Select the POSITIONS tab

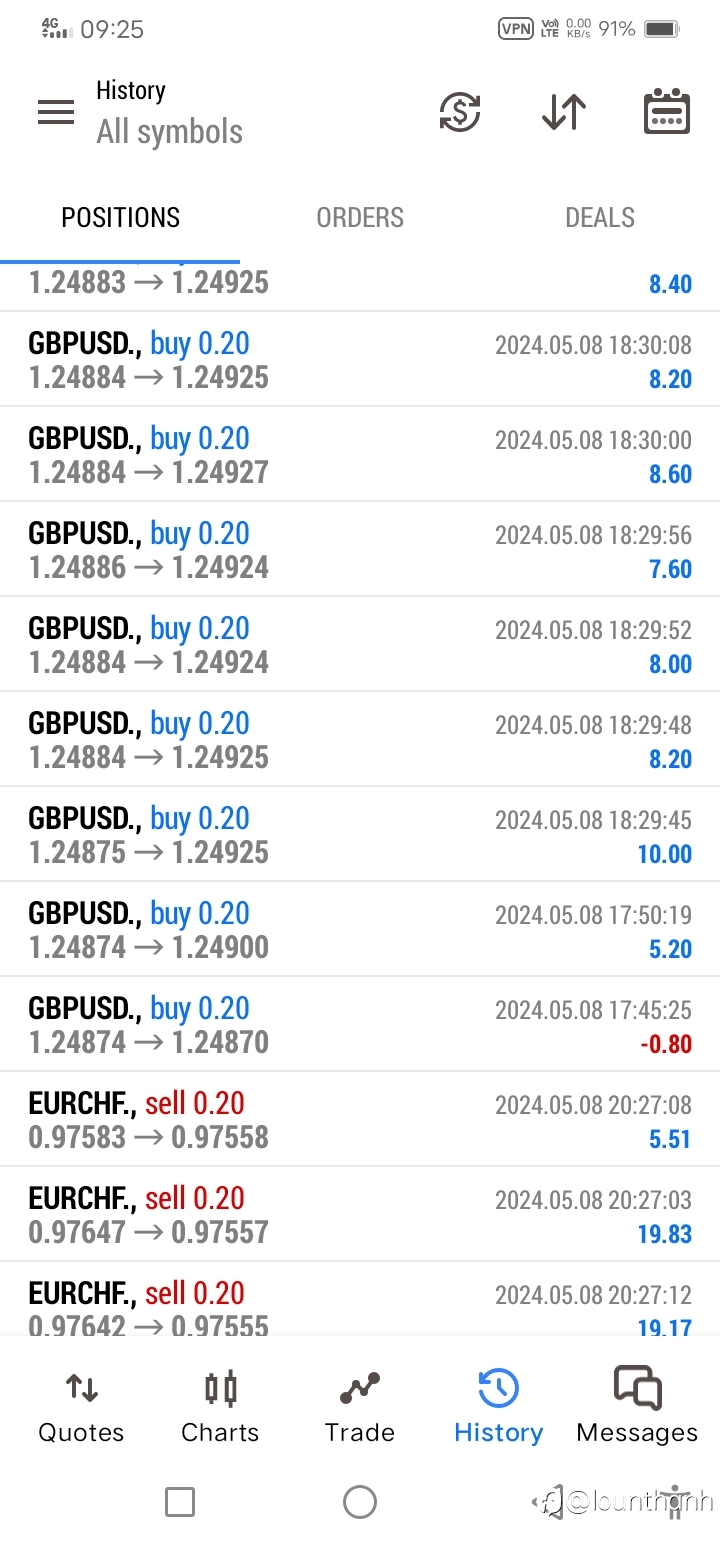tap(120, 218)
